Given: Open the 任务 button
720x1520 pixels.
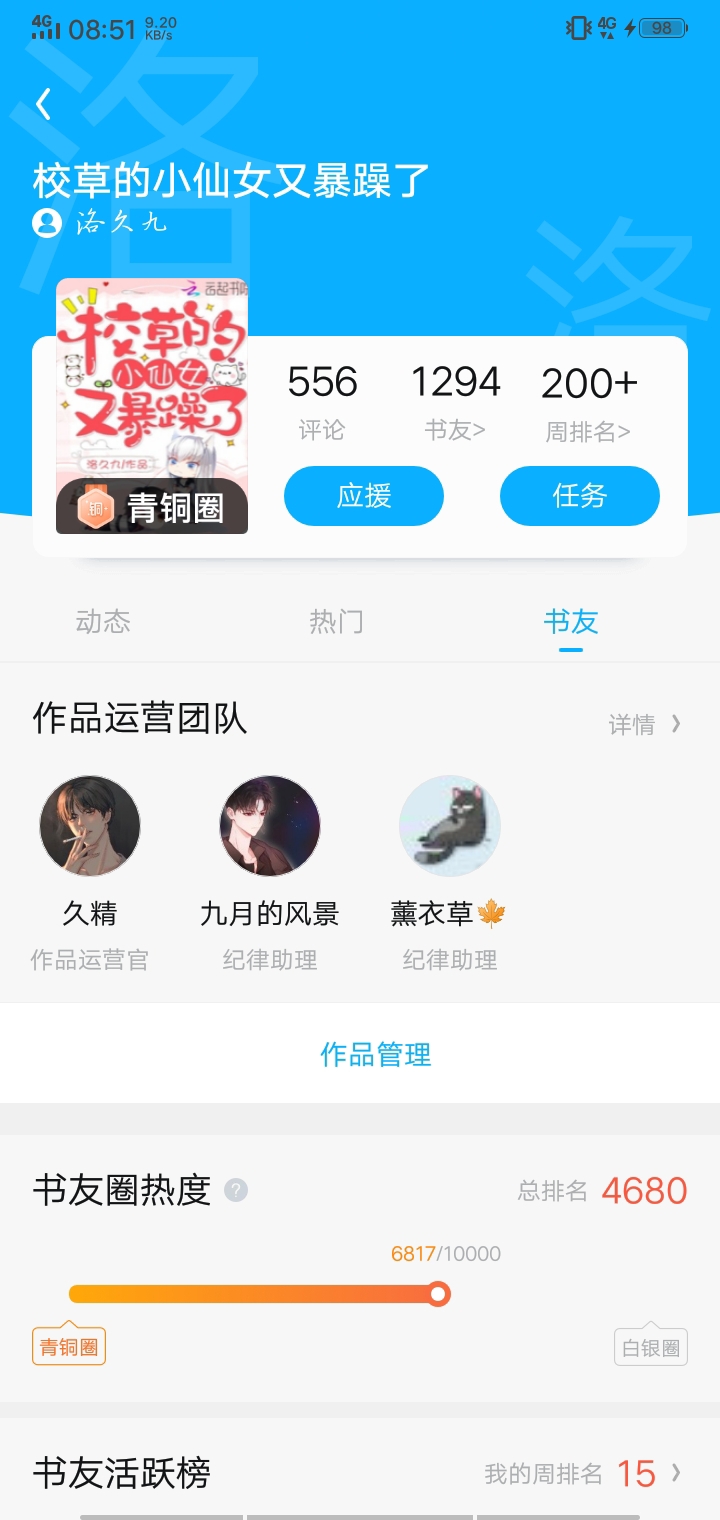Looking at the screenshot, I should coord(580,496).
